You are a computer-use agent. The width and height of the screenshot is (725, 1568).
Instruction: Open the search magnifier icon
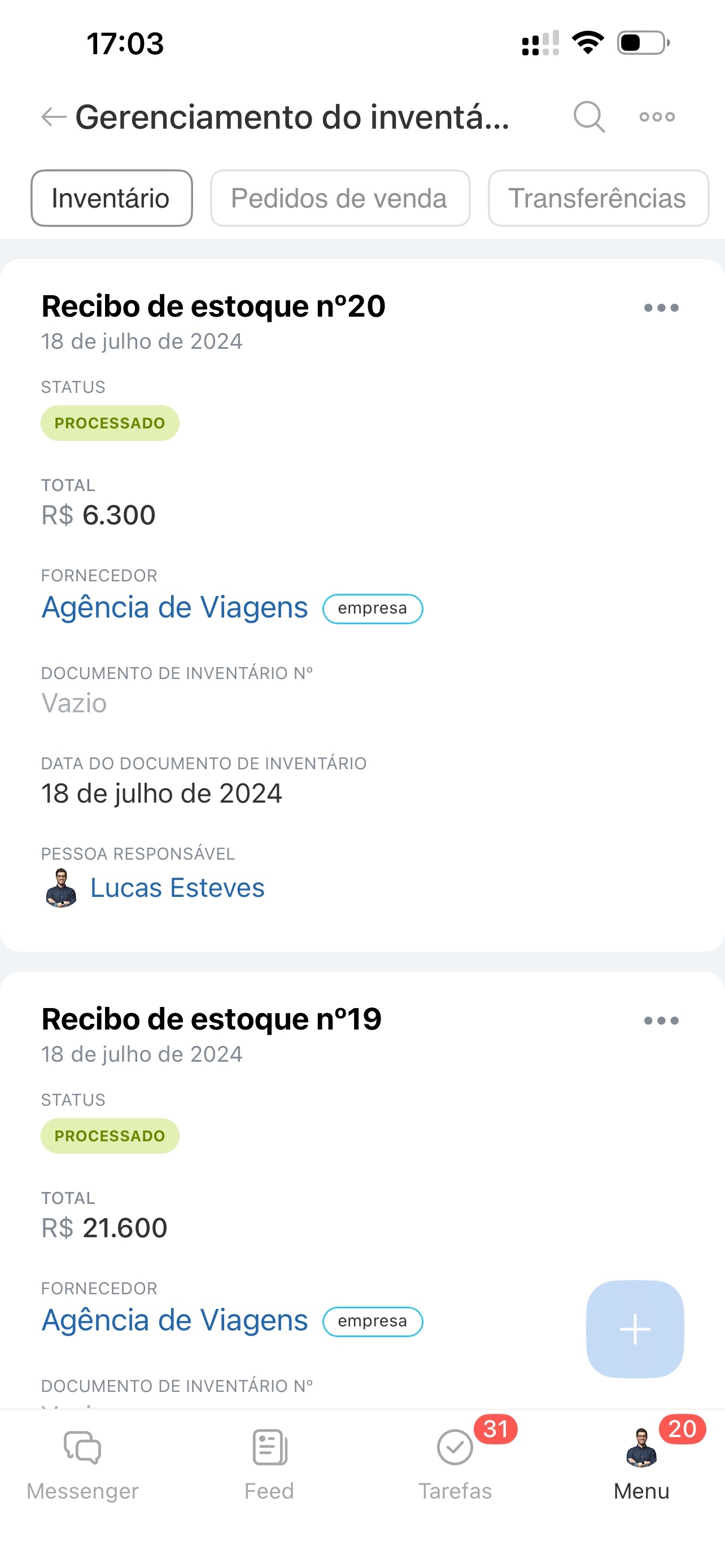(x=589, y=116)
